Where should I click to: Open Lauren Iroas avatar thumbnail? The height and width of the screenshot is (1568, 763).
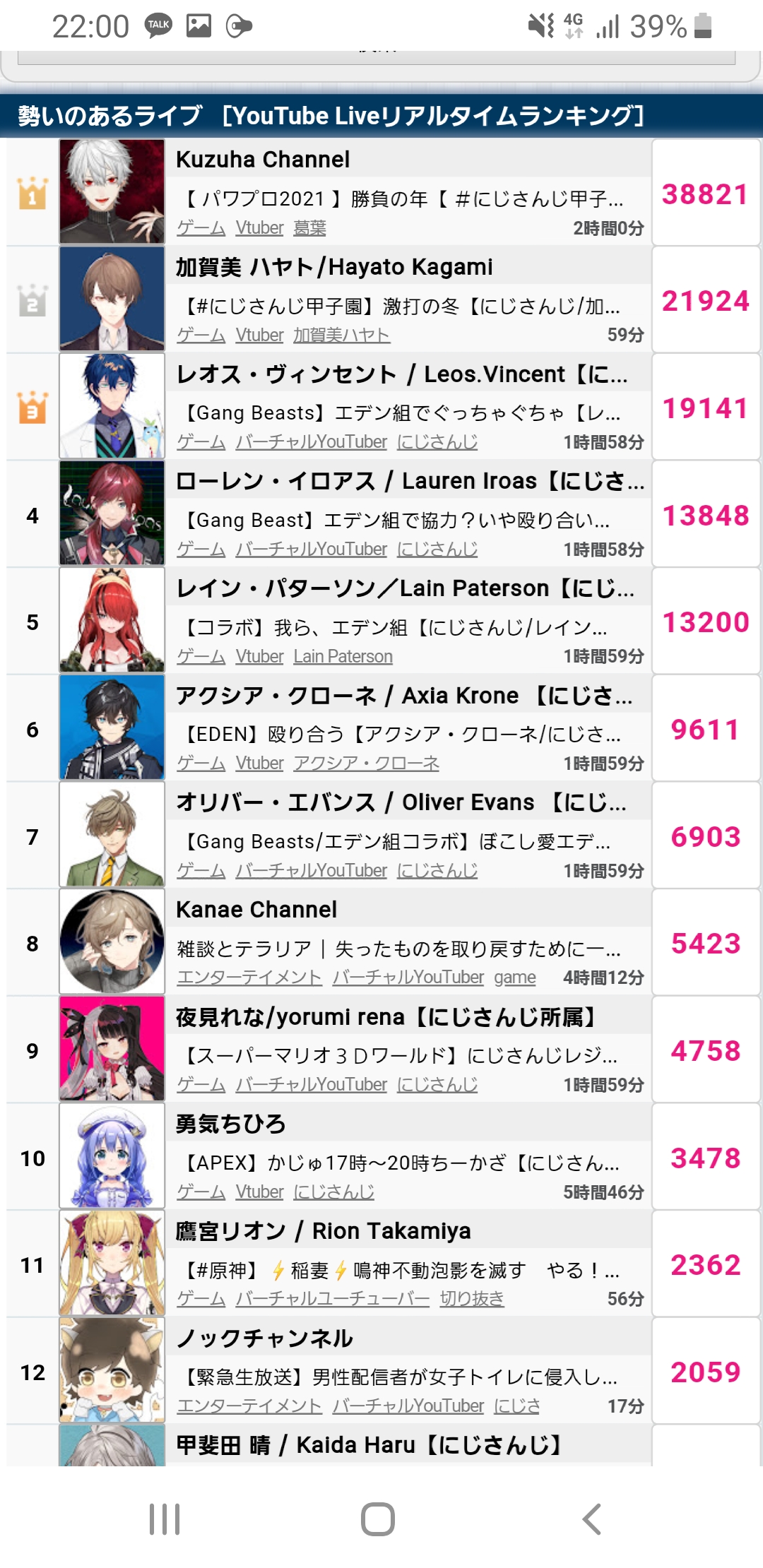[112, 513]
